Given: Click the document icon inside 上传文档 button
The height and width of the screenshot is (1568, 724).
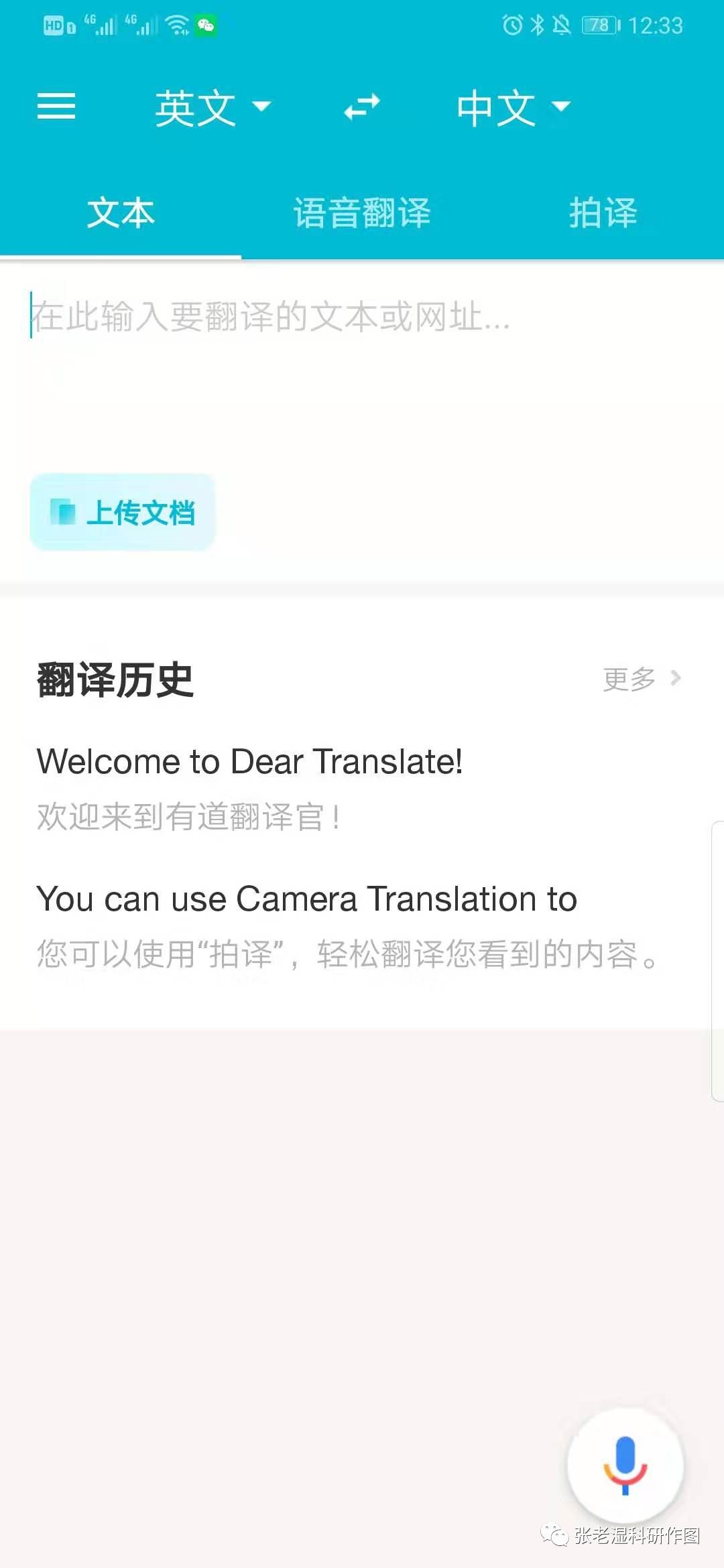Looking at the screenshot, I should click(64, 513).
